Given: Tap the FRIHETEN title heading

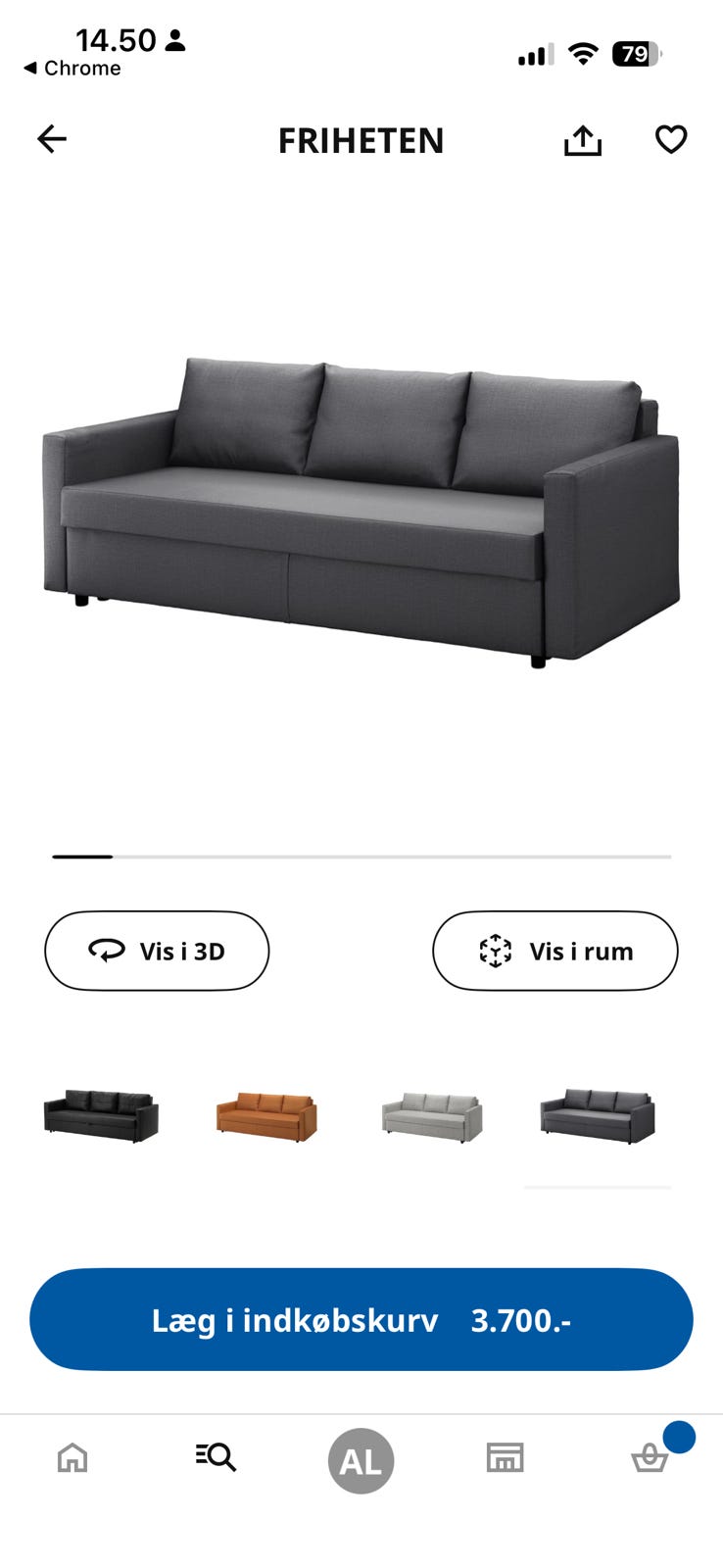Looking at the screenshot, I should [361, 140].
